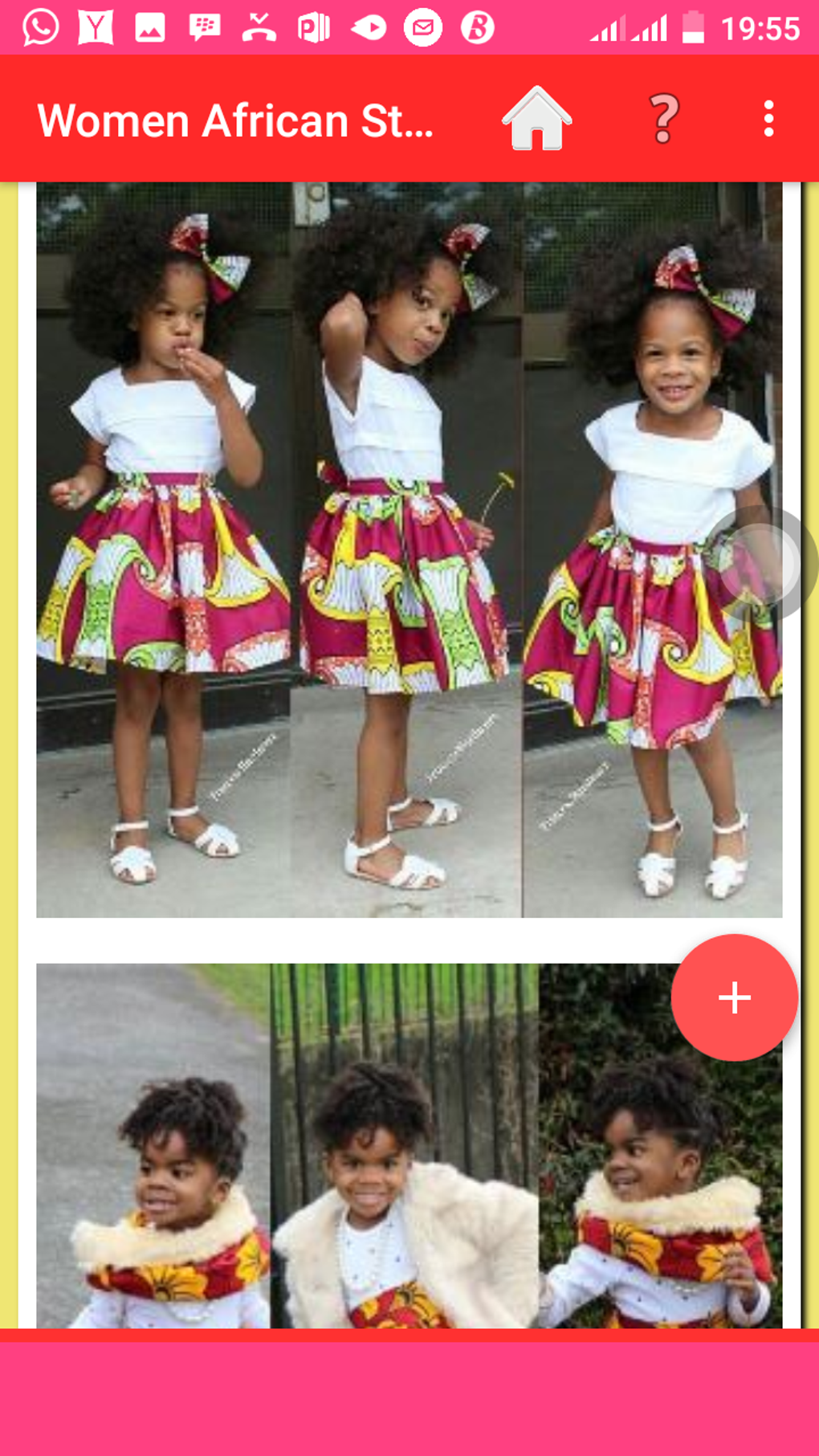Tap the red plus floating button
This screenshot has width=819, height=1456.
734,997
